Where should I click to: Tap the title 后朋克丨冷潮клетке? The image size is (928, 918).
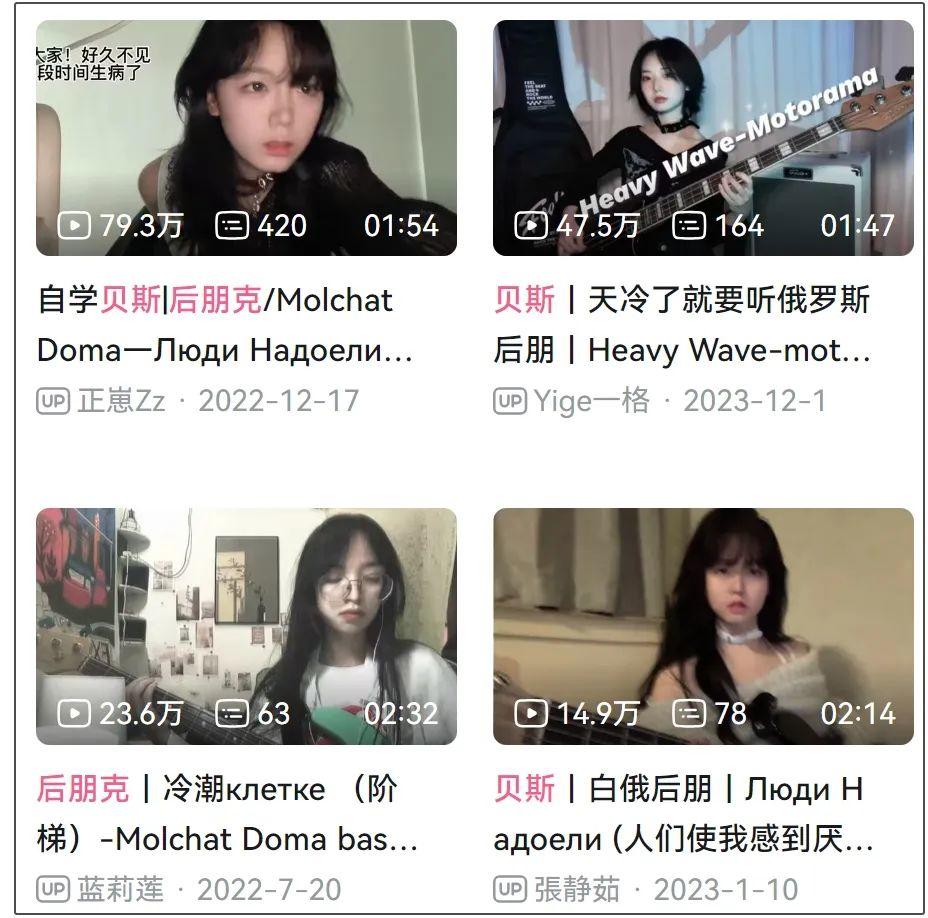(227, 814)
